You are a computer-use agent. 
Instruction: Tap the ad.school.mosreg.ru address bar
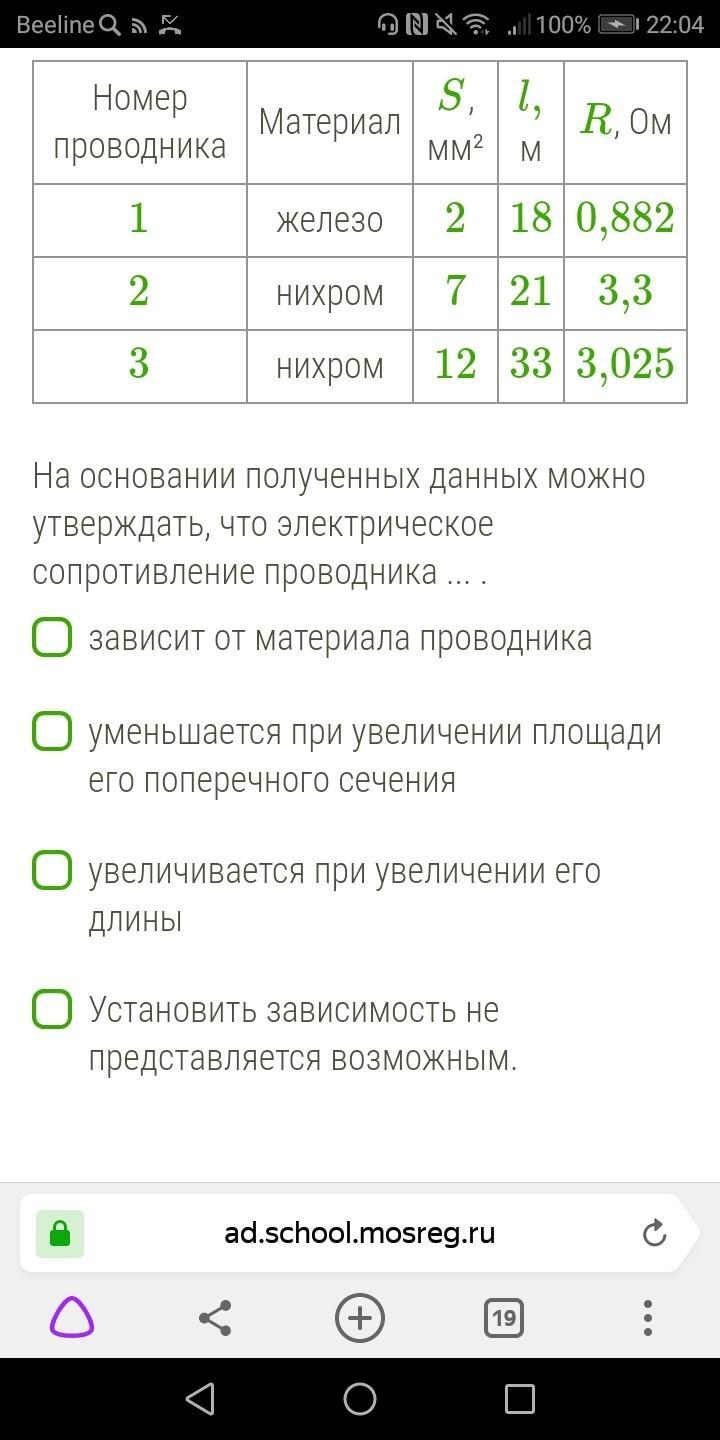360,1233
